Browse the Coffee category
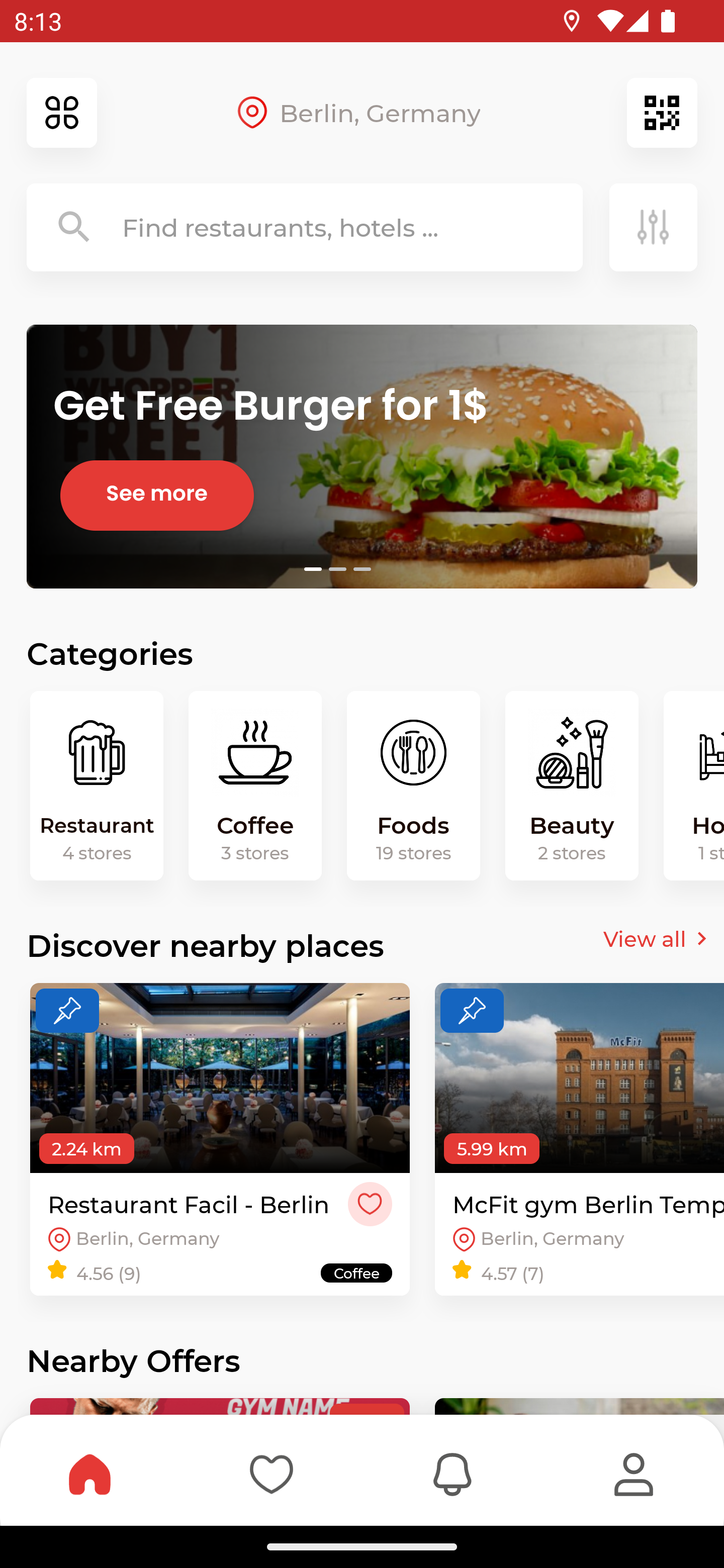 [255, 785]
